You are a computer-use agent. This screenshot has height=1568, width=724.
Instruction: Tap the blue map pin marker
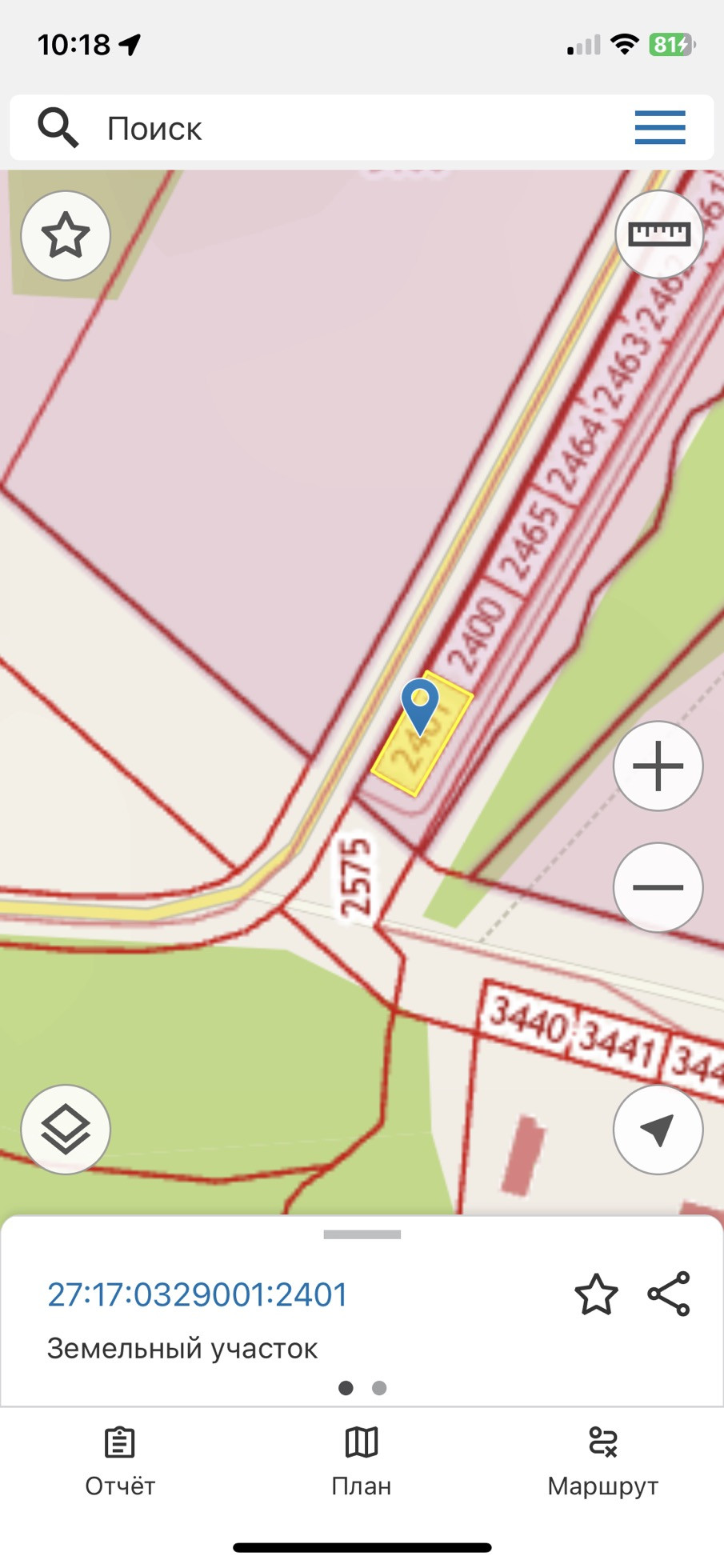[x=420, y=703]
